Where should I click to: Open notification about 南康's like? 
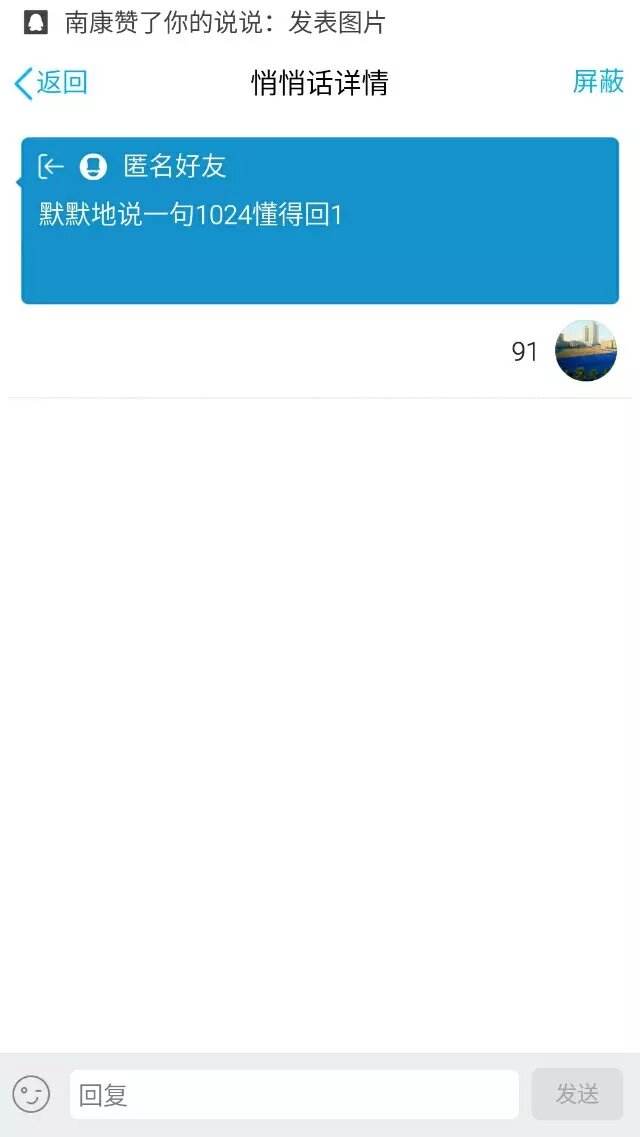pyautogui.click(x=224, y=22)
